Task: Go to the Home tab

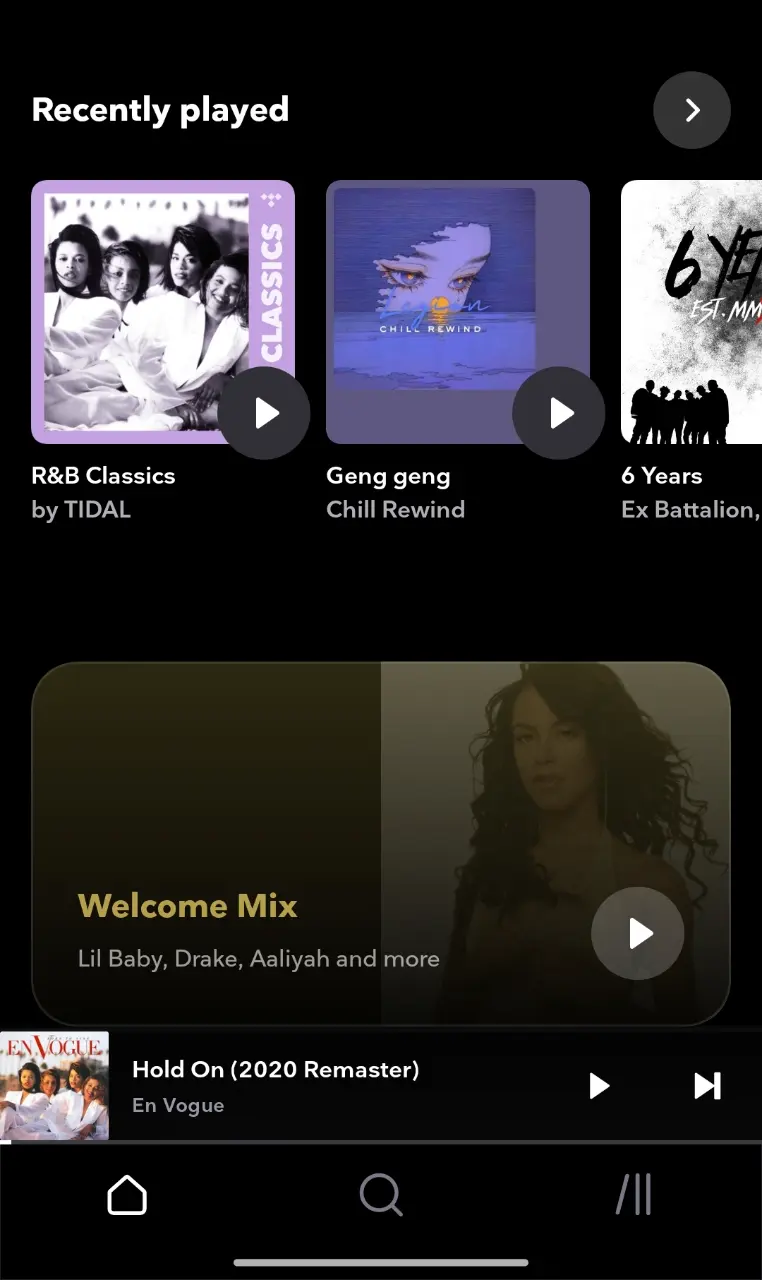Action: pyautogui.click(x=127, y=1194)
